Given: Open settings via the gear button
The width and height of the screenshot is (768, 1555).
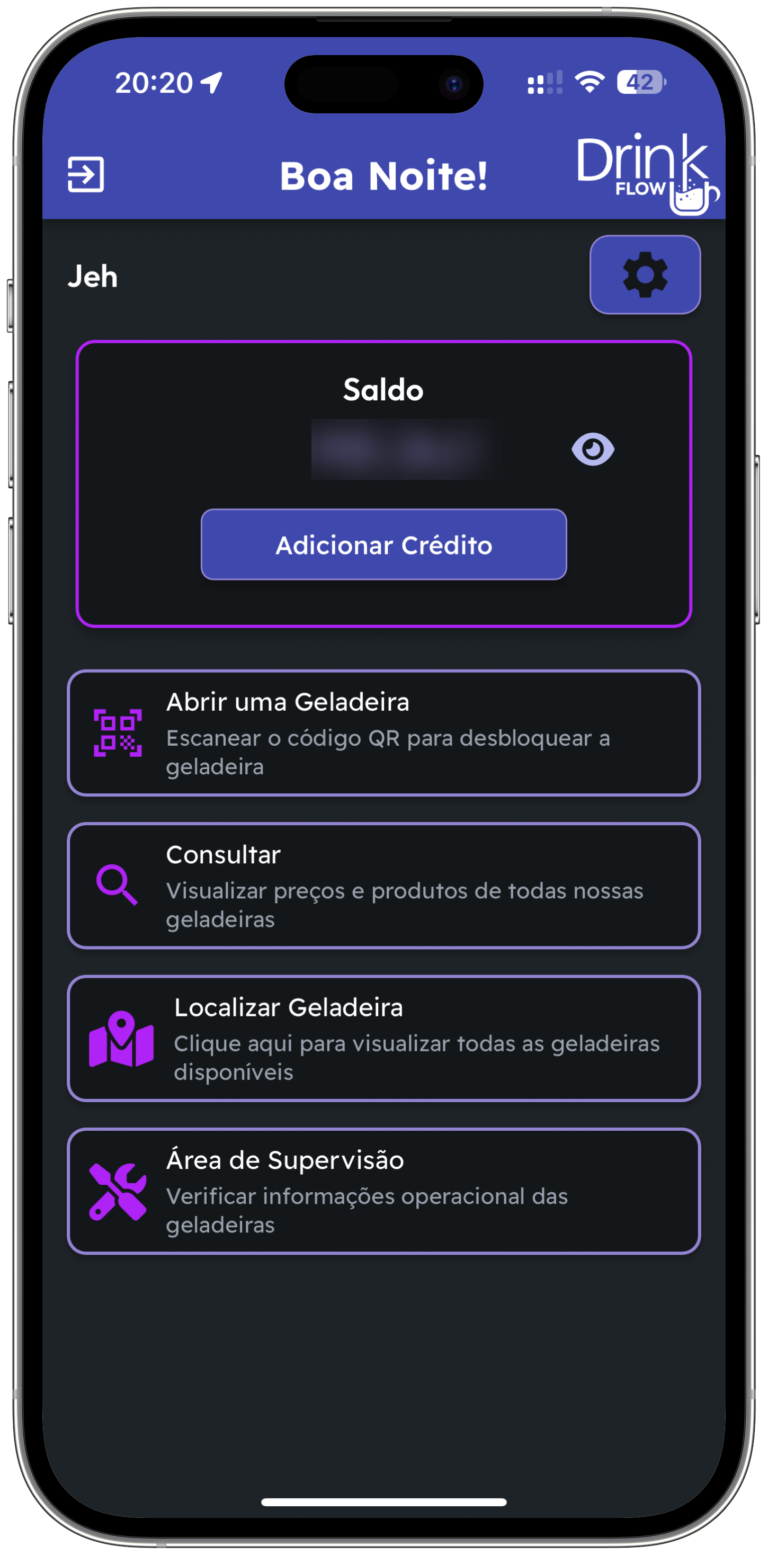Looking at the screenshot, I should pos(645,275).
